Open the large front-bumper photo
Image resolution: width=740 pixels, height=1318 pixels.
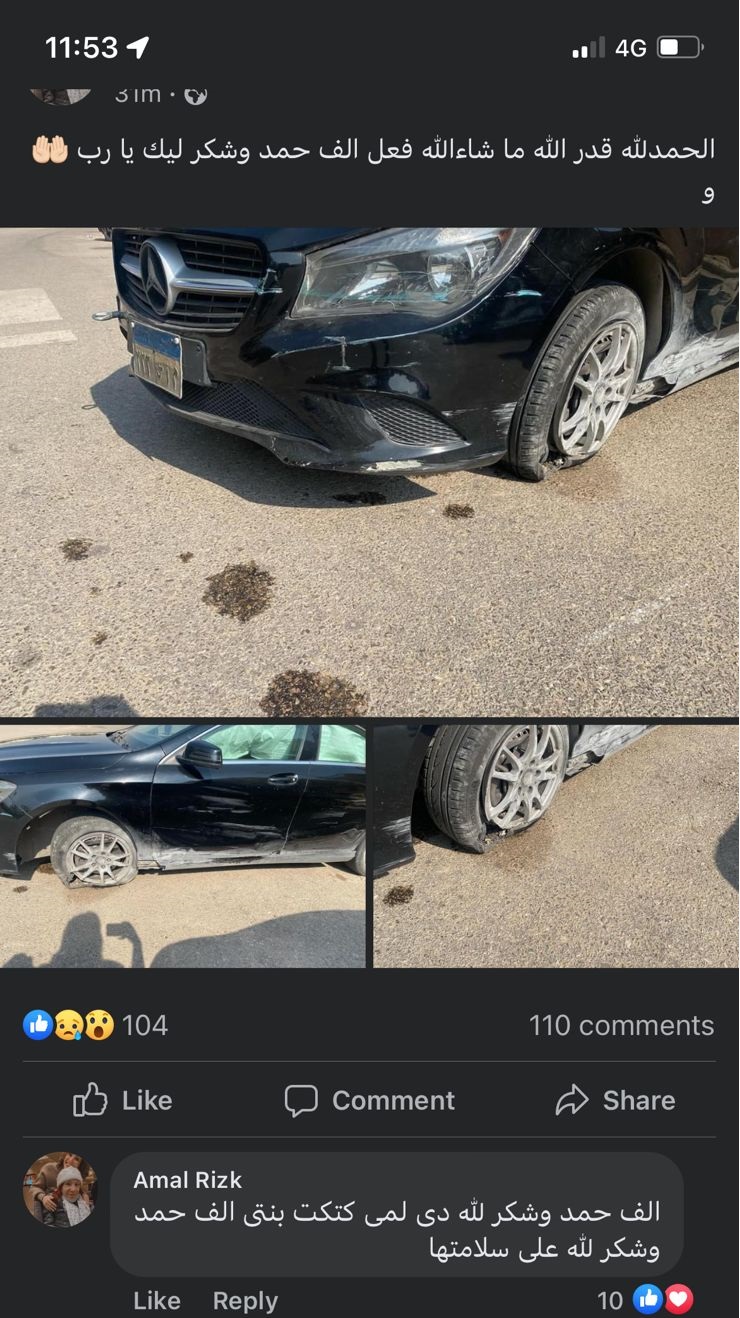click(369, 470)
